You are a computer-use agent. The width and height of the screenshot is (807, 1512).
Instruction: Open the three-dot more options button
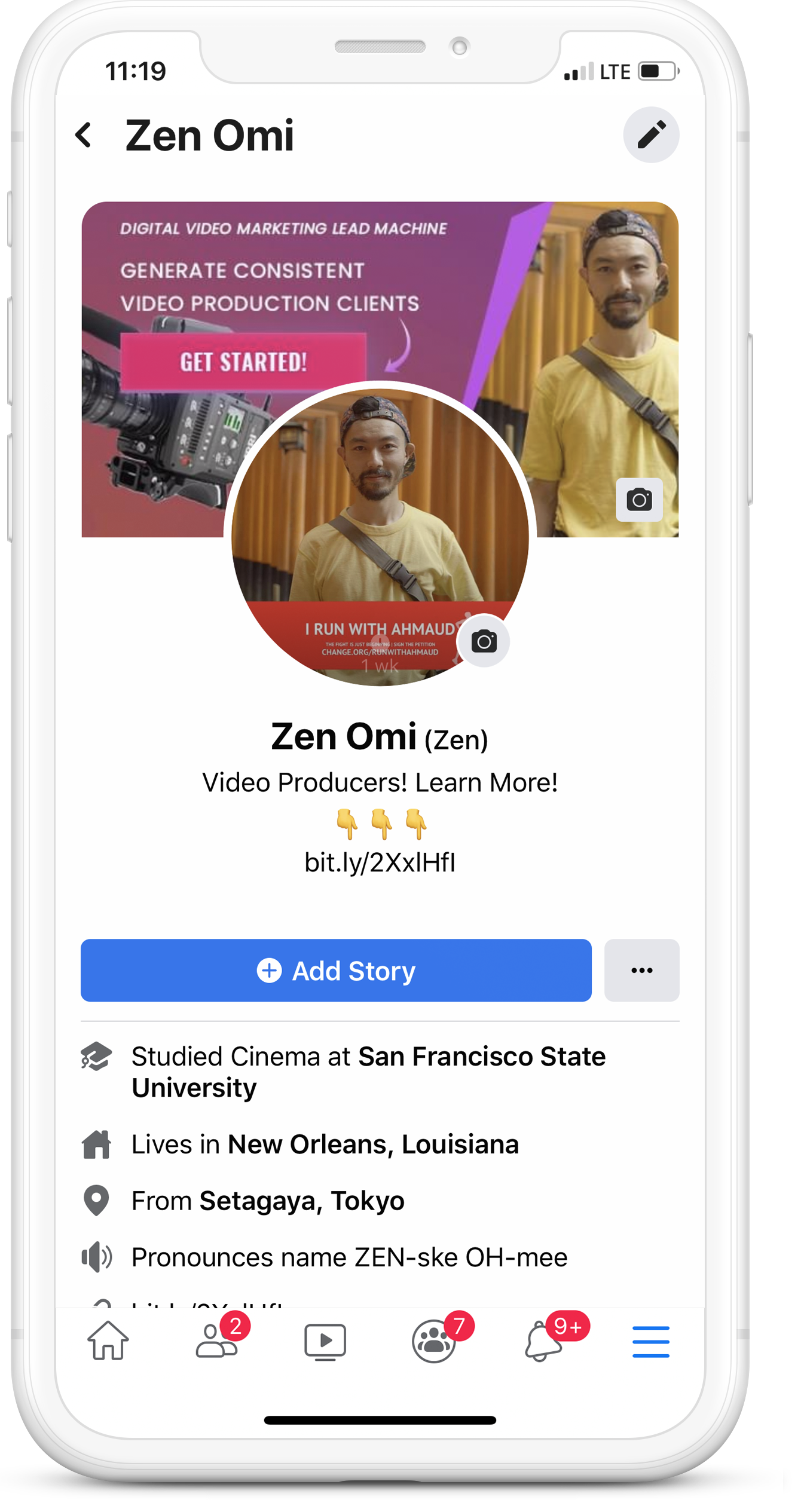(641, 971)
